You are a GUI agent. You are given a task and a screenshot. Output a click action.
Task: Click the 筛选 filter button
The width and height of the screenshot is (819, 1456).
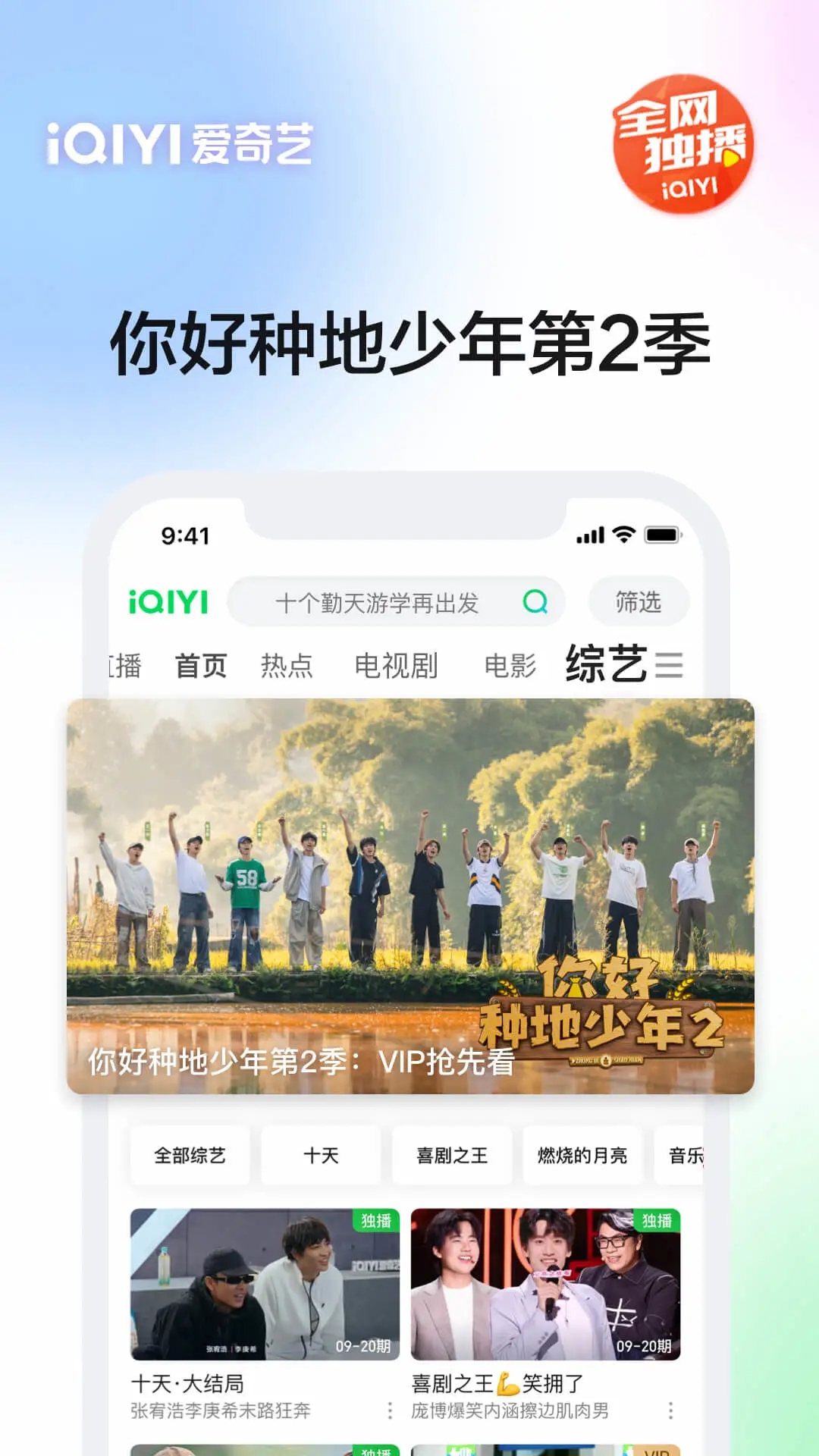coord(639,601)
